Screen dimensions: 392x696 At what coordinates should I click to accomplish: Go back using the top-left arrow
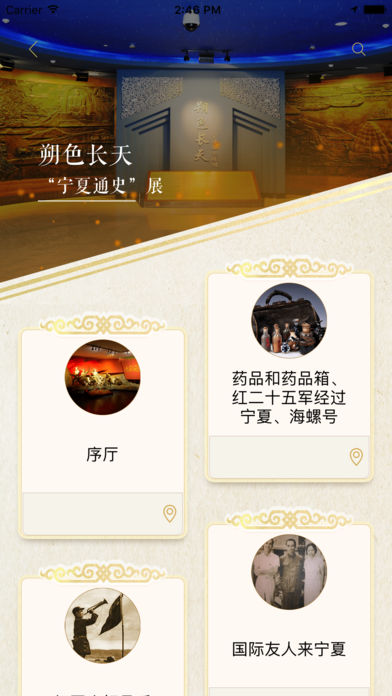point(33,49)
